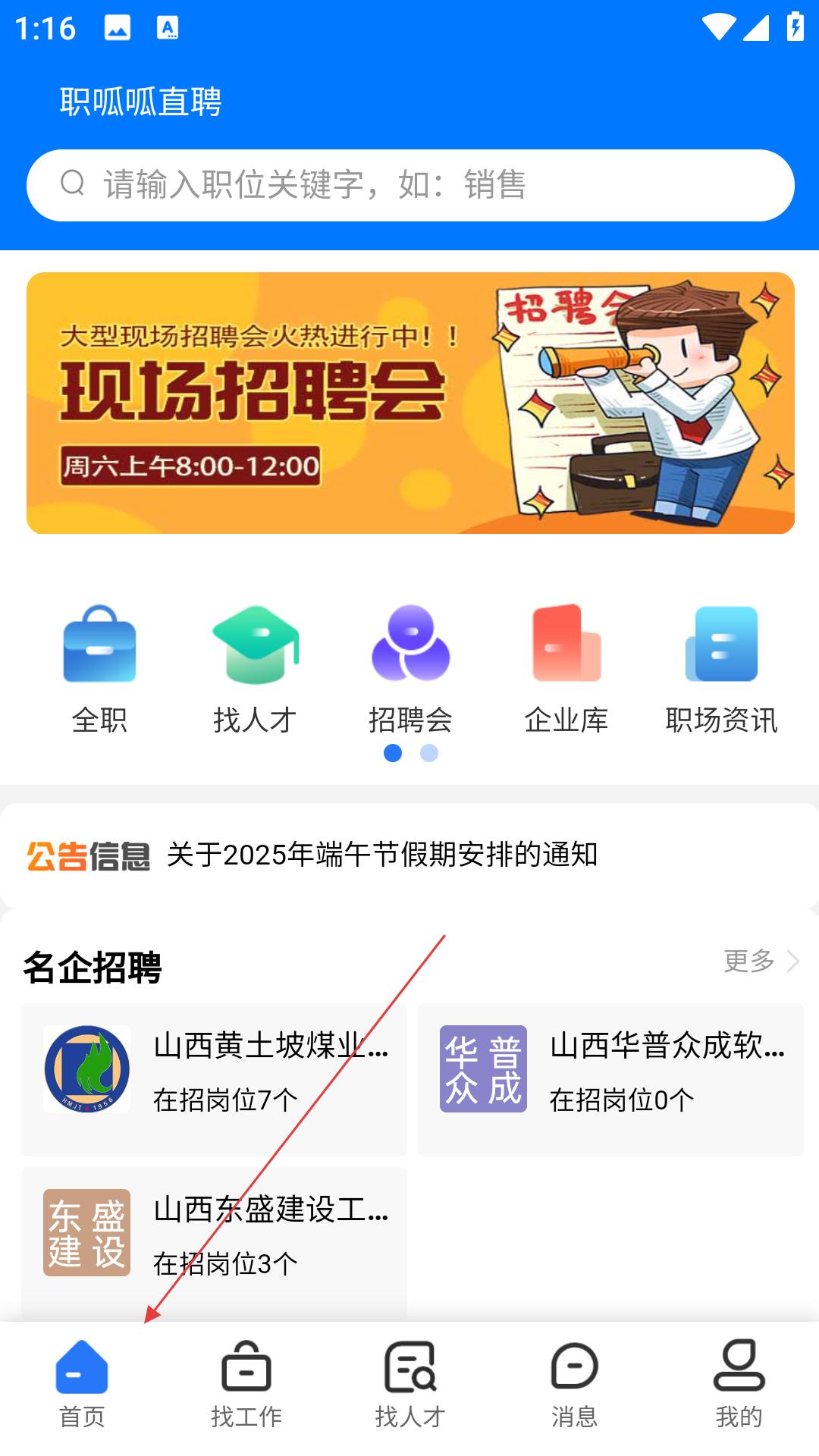
Task: Switch to the 我的 profile tab
Action: (738, 1385)
